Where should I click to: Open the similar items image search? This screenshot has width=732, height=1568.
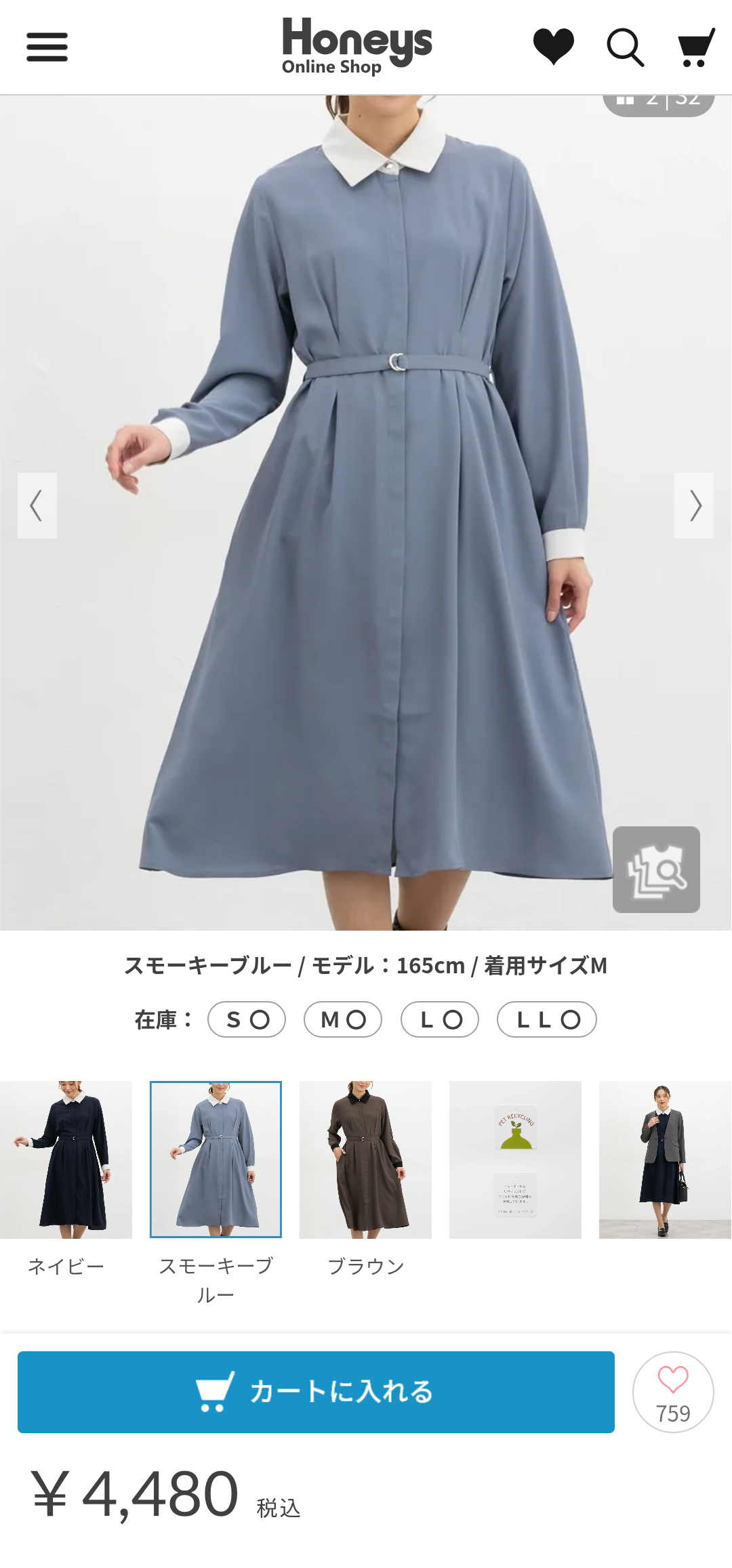(x=656, y=869)
